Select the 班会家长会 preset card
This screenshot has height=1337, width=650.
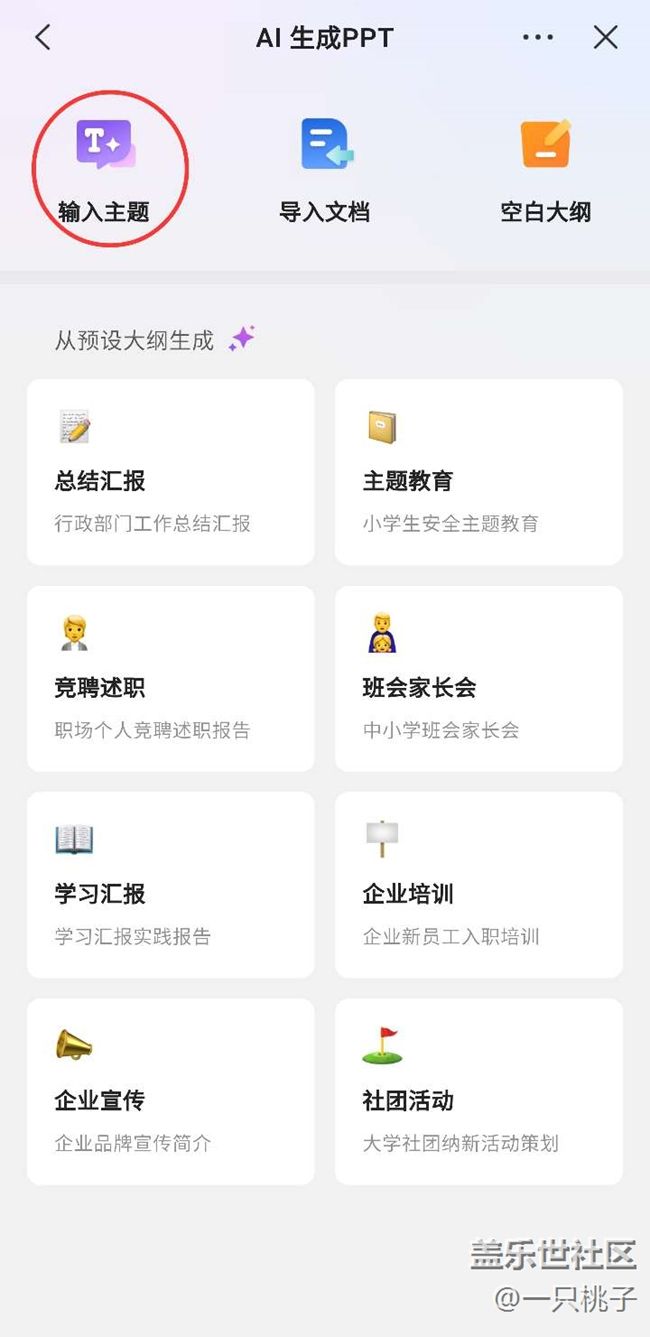pos(479,679)
